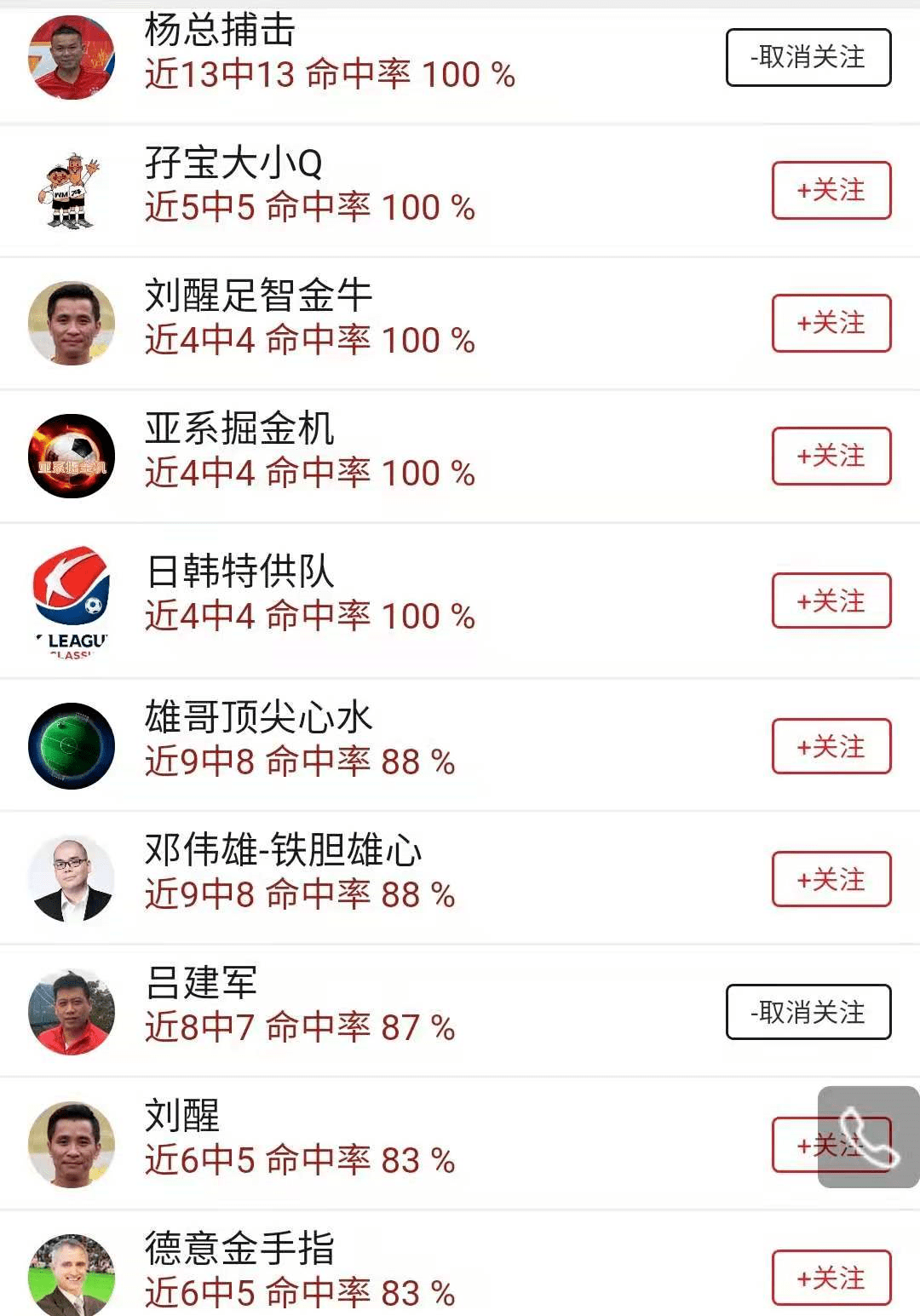Open 邓伟雄-铁胆雄心's profile
This screenshot has width=920, height=1316.
[x=283, y=850]
